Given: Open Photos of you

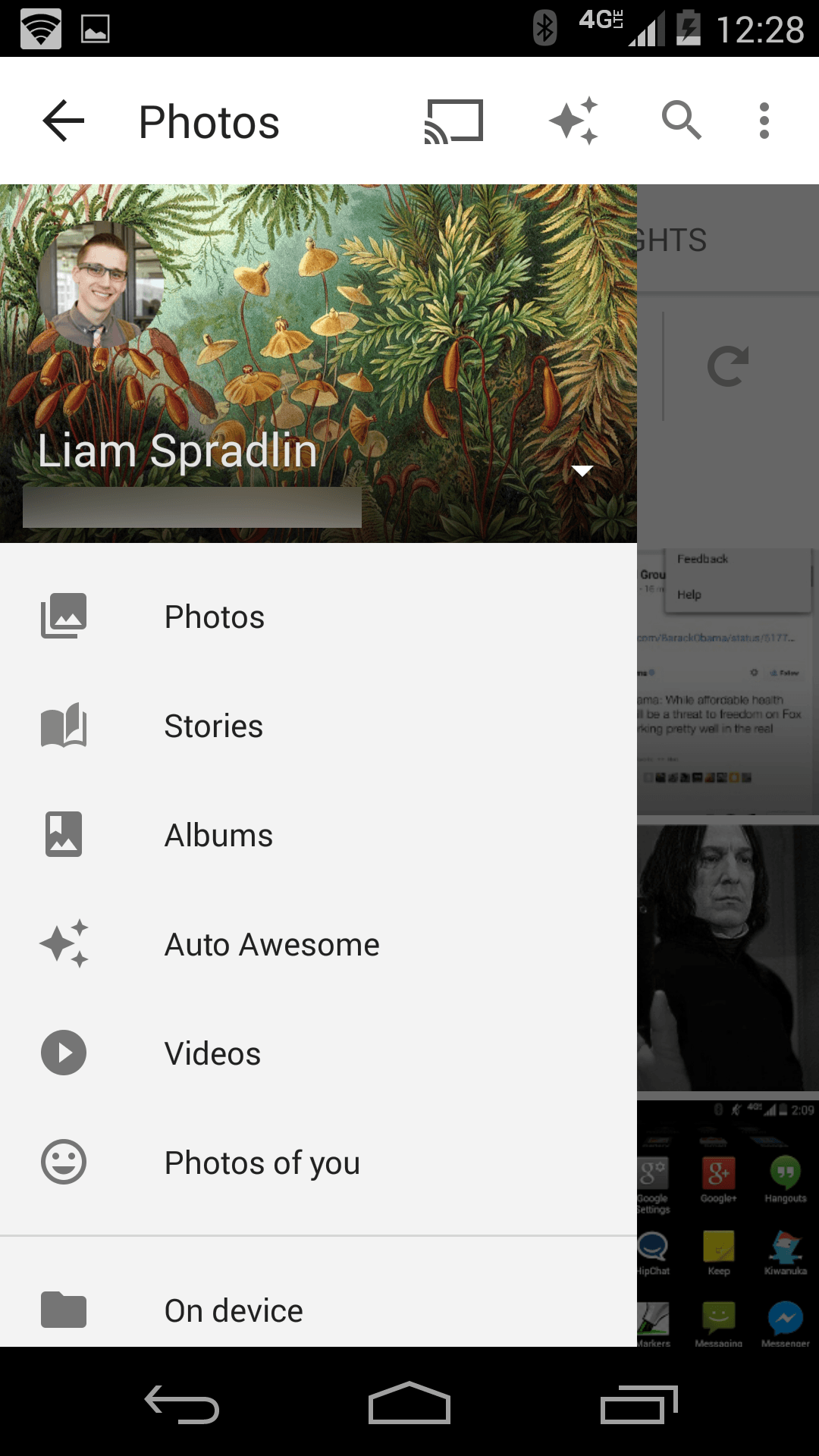Looking at the screenshot, I should pos(262,1163).
